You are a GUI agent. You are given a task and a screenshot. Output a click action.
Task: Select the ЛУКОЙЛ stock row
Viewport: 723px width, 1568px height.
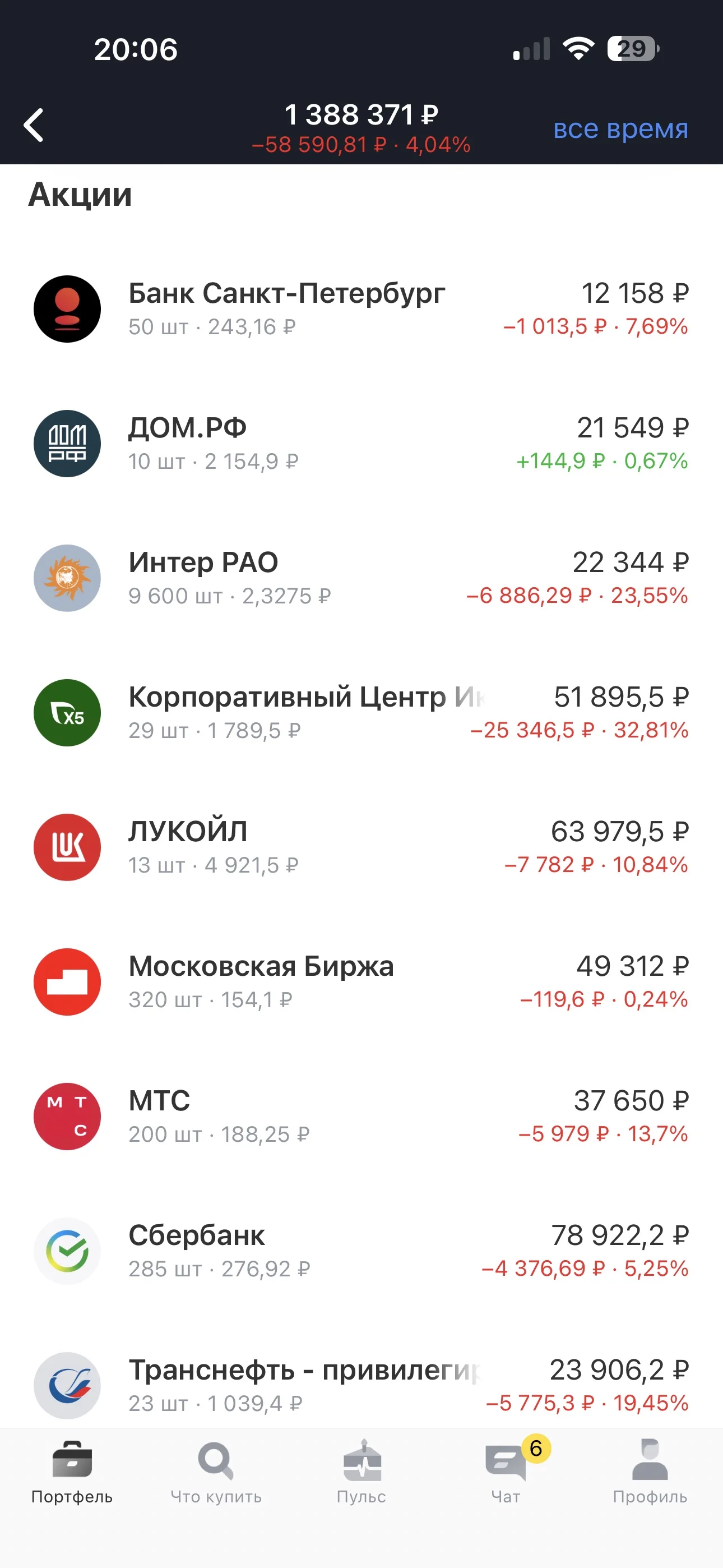tap(361, 847)
